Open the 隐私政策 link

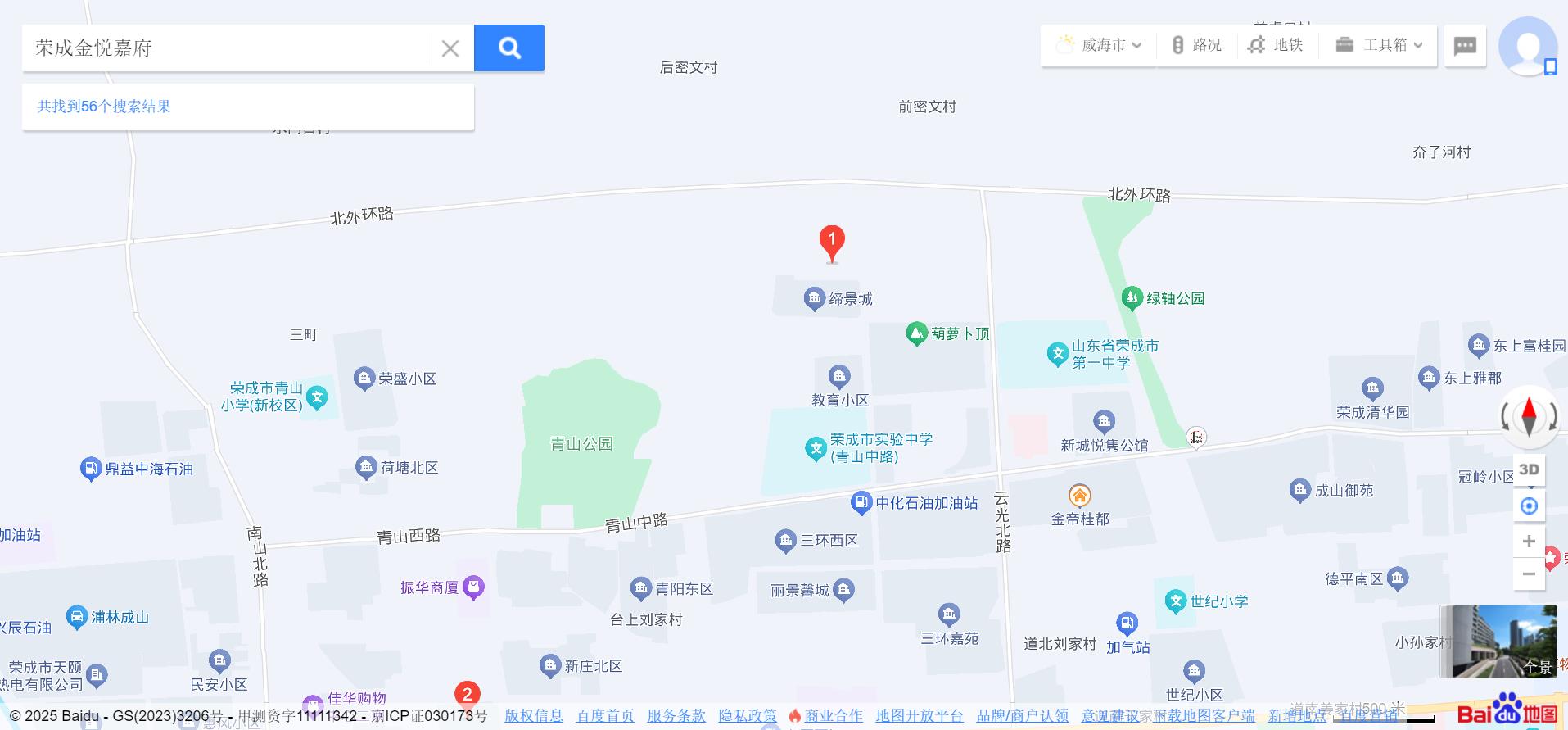point(747,716)
